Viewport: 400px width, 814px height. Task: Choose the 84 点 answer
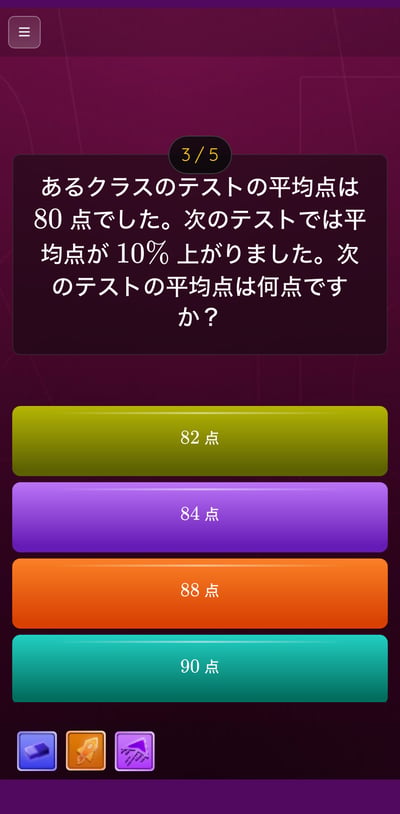200,517
